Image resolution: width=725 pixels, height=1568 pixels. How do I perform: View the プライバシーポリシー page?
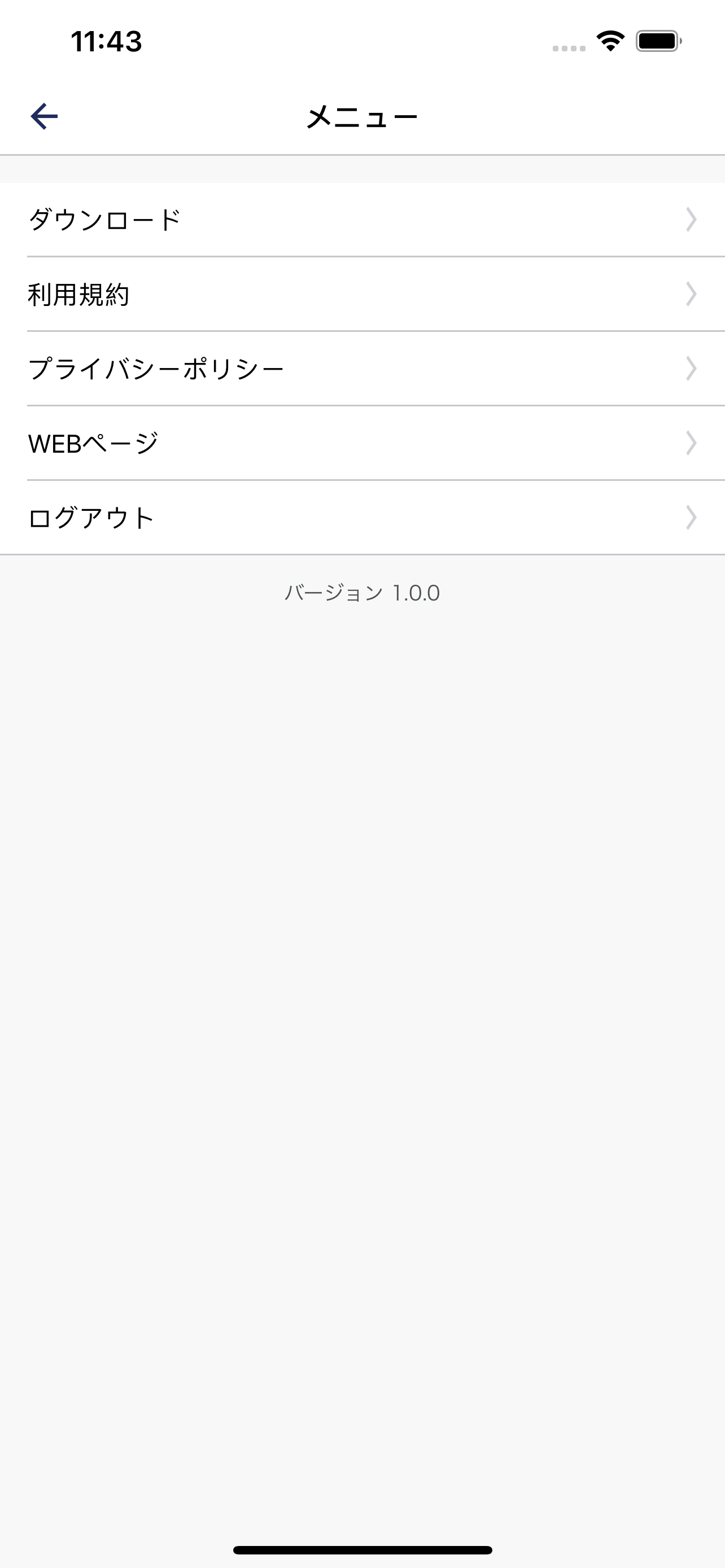tap(362, 369)
